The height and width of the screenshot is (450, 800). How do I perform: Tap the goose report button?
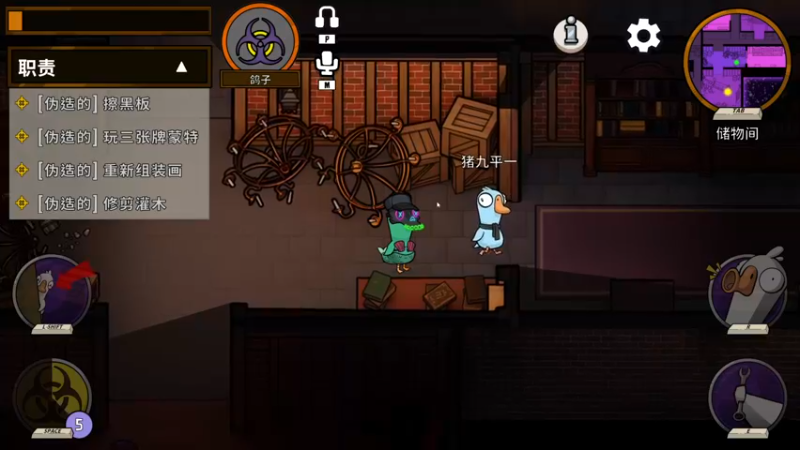(x=747, y=291)
